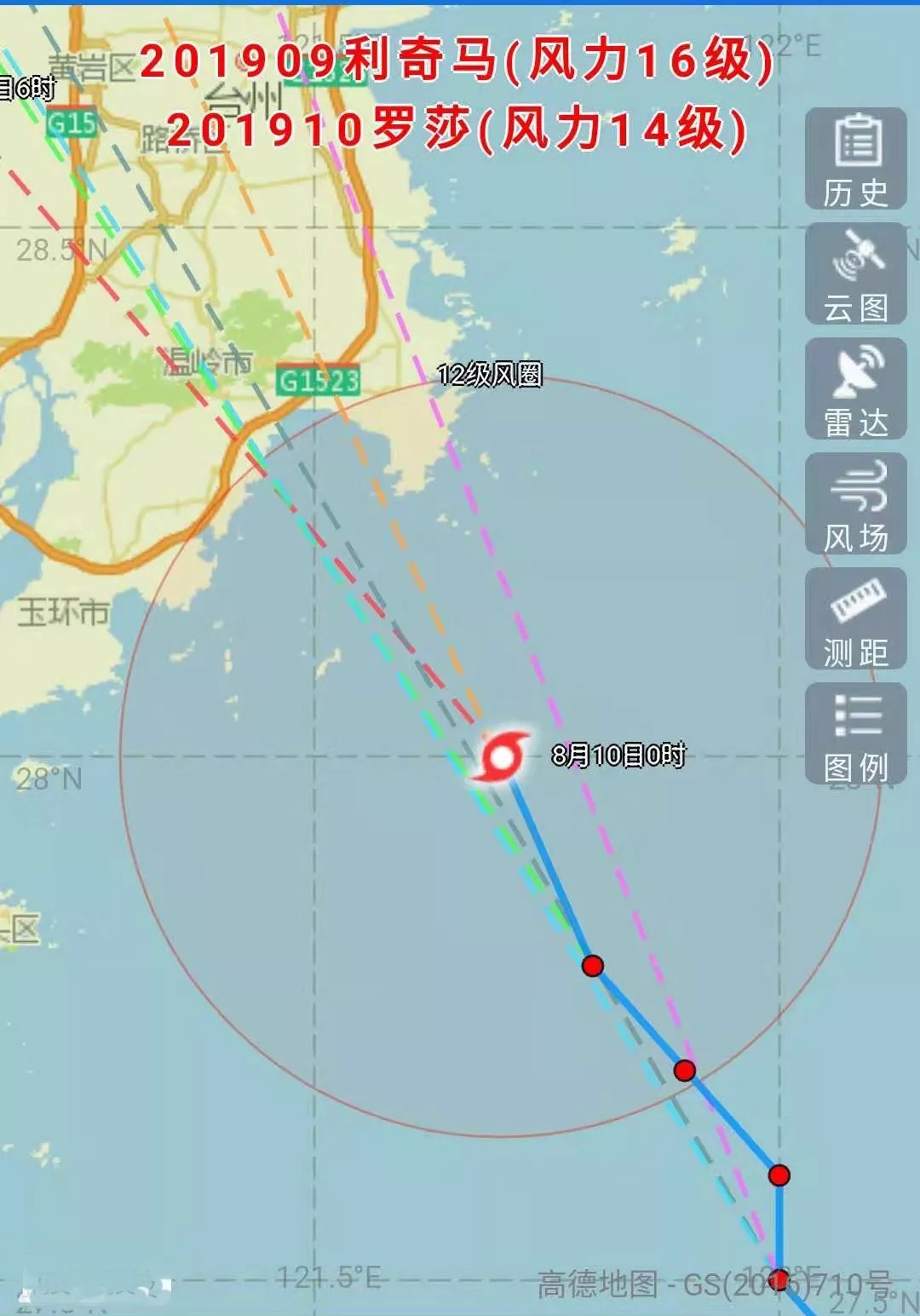
Task: Open the 历史 history panel
Action: click(855, 158)
